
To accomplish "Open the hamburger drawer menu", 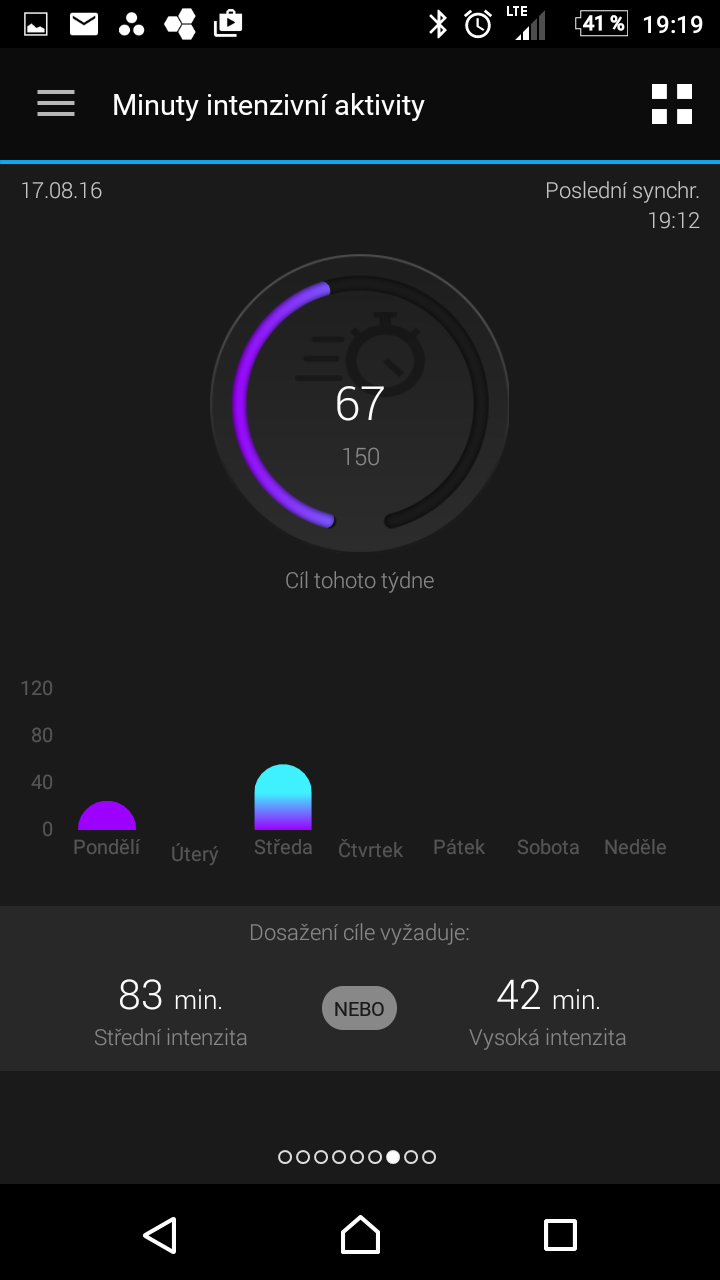I will pos(56,104).
